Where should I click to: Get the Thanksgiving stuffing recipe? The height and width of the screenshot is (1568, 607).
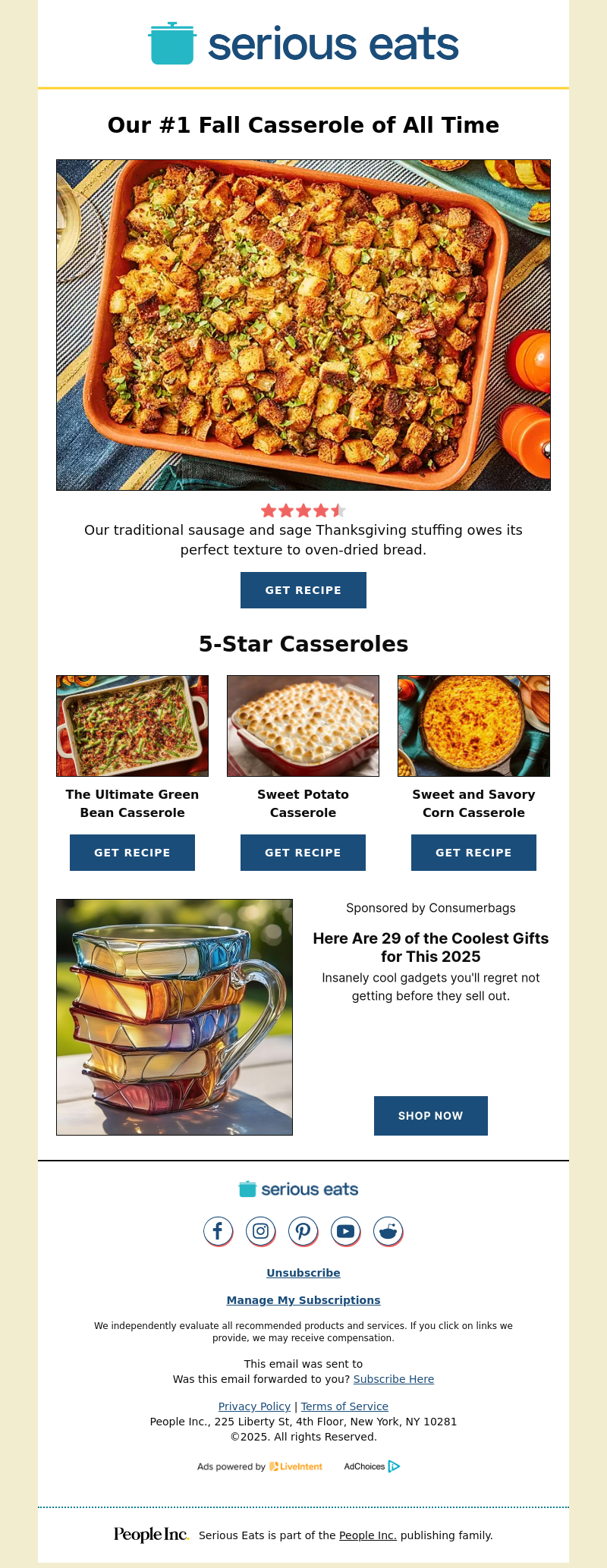tap(303, 590)
